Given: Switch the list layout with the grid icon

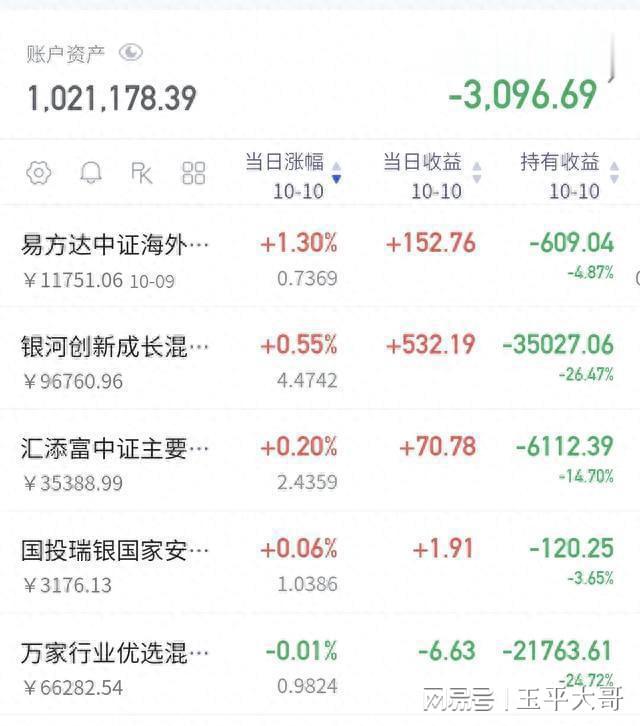Looking at the screenshot, I should [x=193, y=173].
